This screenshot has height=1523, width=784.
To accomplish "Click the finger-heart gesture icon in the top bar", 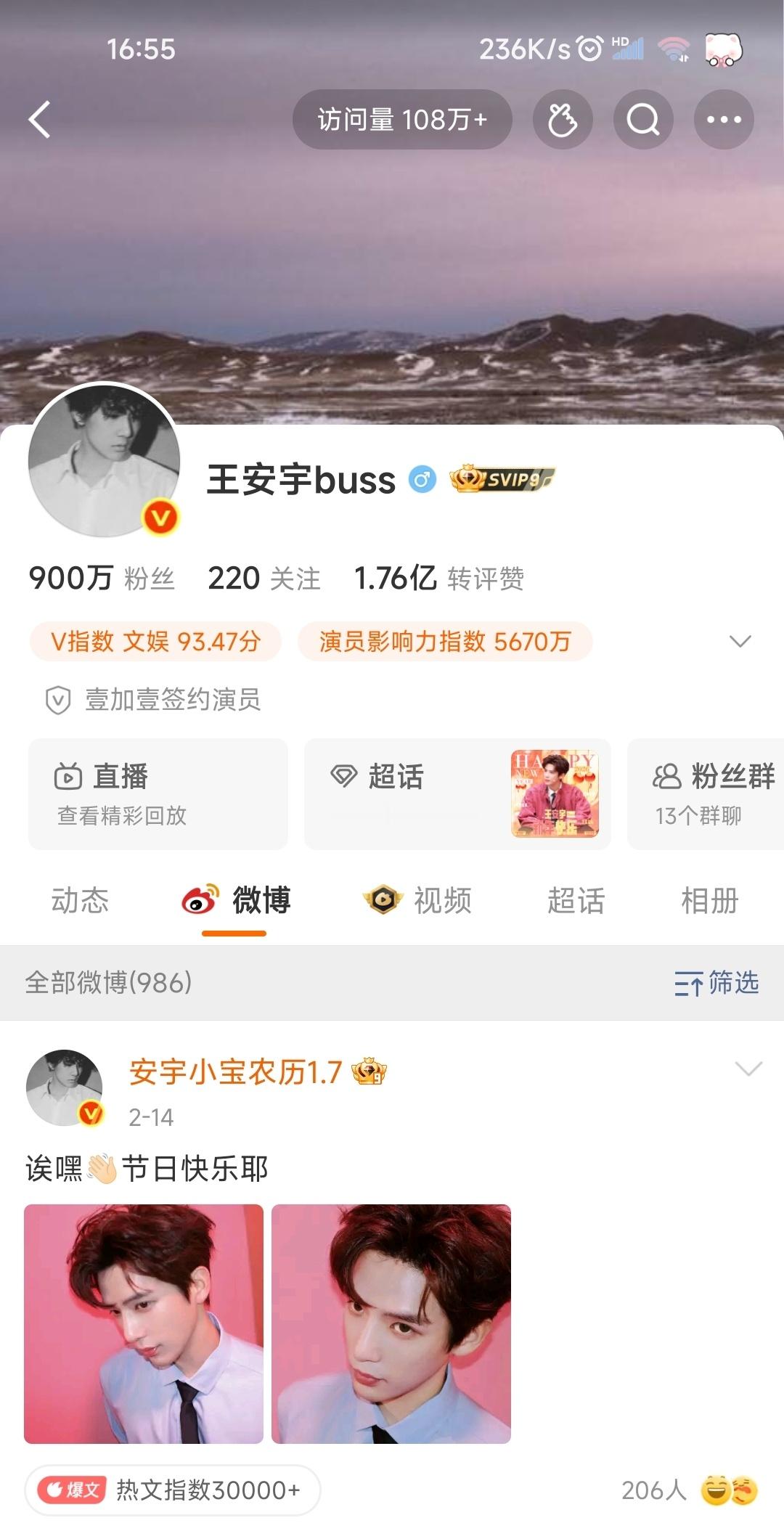I will tap(563, 120).
